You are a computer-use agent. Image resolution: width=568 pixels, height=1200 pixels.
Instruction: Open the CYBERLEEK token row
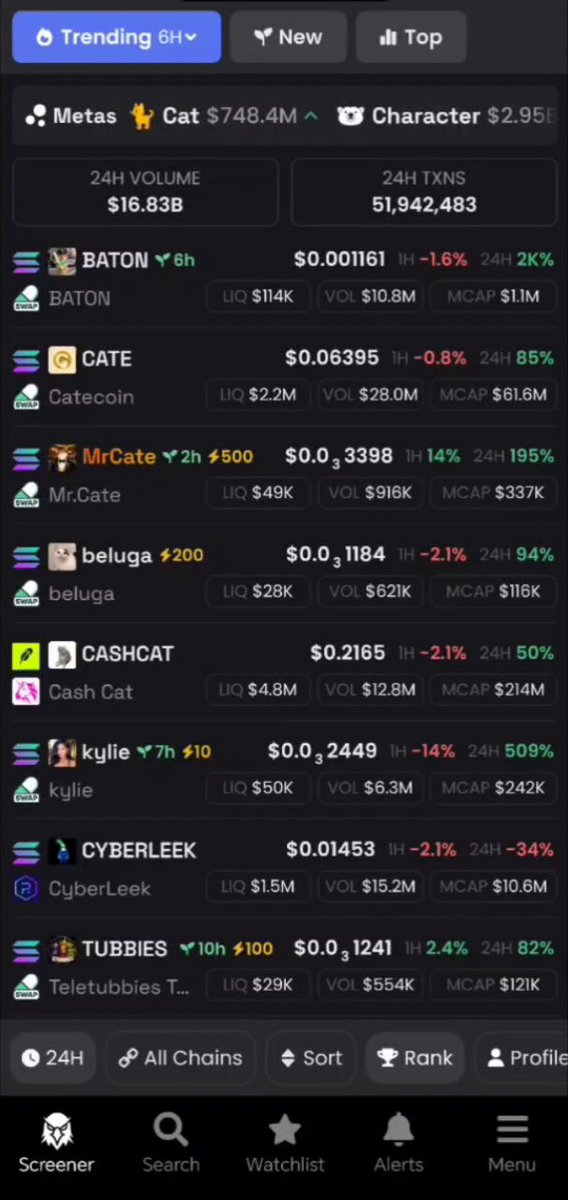coord(284,868)
